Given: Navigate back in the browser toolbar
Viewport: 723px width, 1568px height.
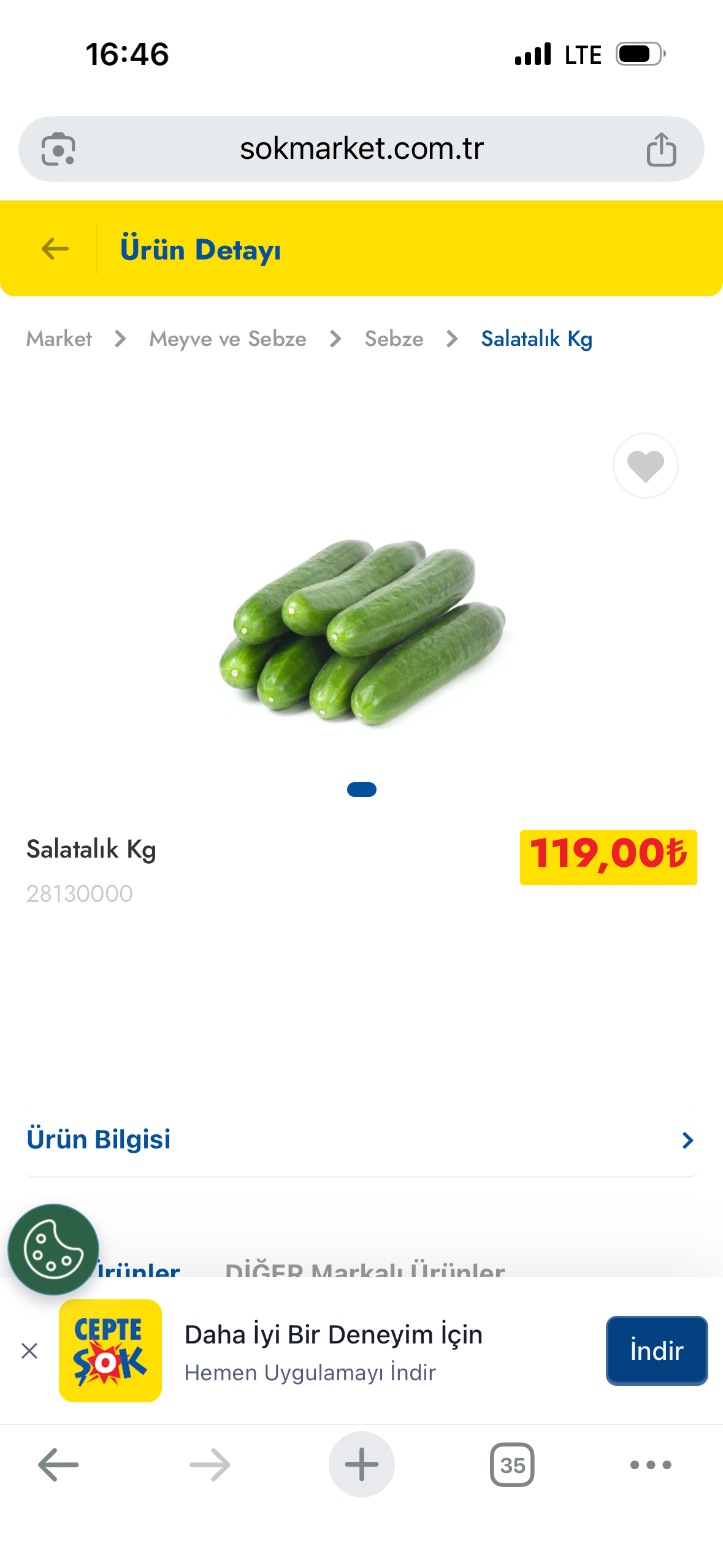Looking at the screenshot, I should click(x=58, y=1465).
